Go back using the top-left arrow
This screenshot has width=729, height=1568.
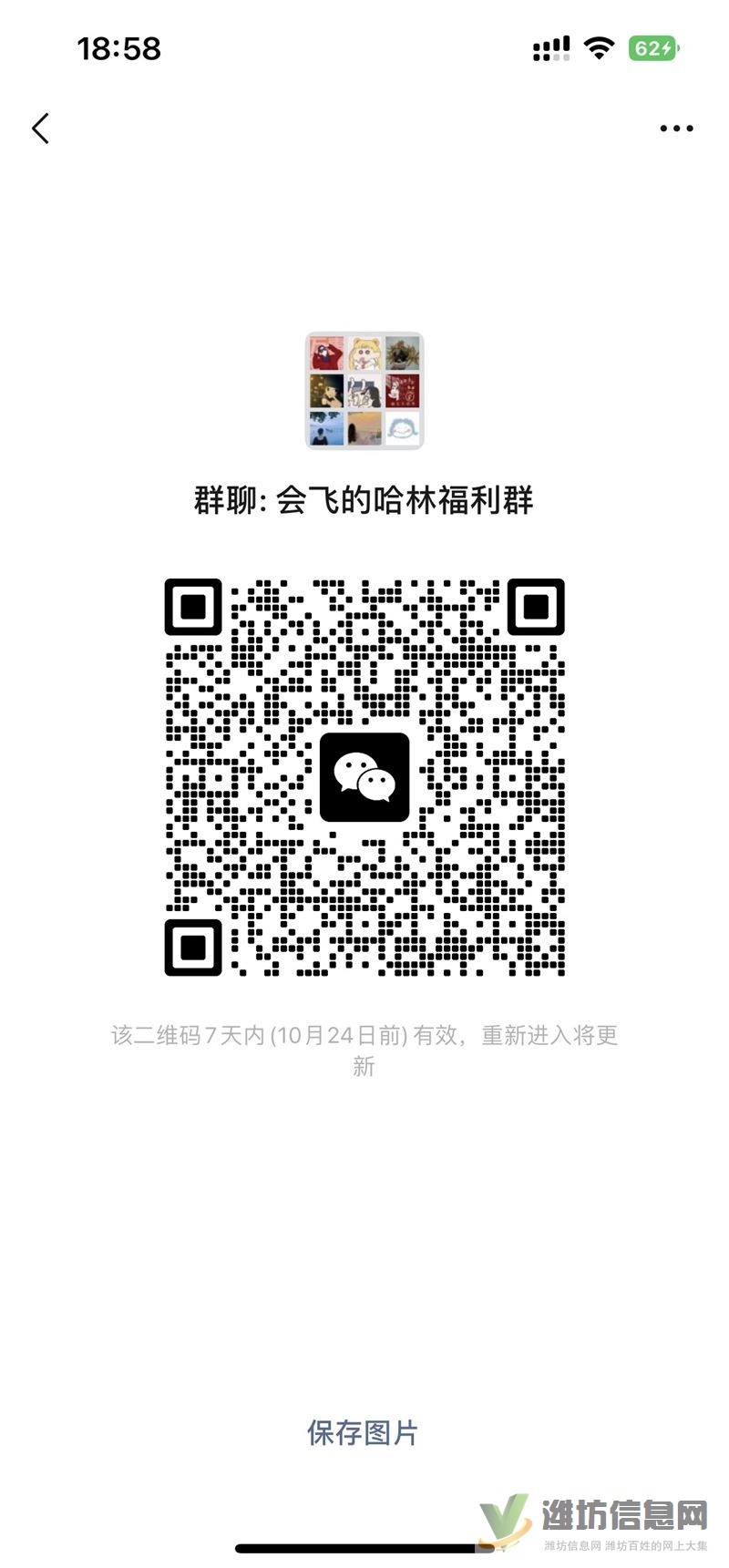[40, 128]
